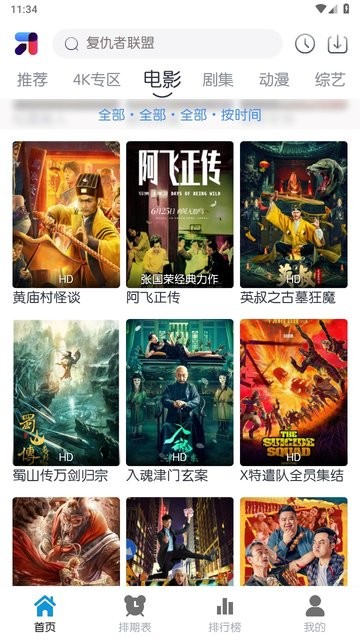Expand the 全部·全部·全部·按时间 filter bar
Image resolution: width=360 pixels, height=640 pixels.
point(180,115)
